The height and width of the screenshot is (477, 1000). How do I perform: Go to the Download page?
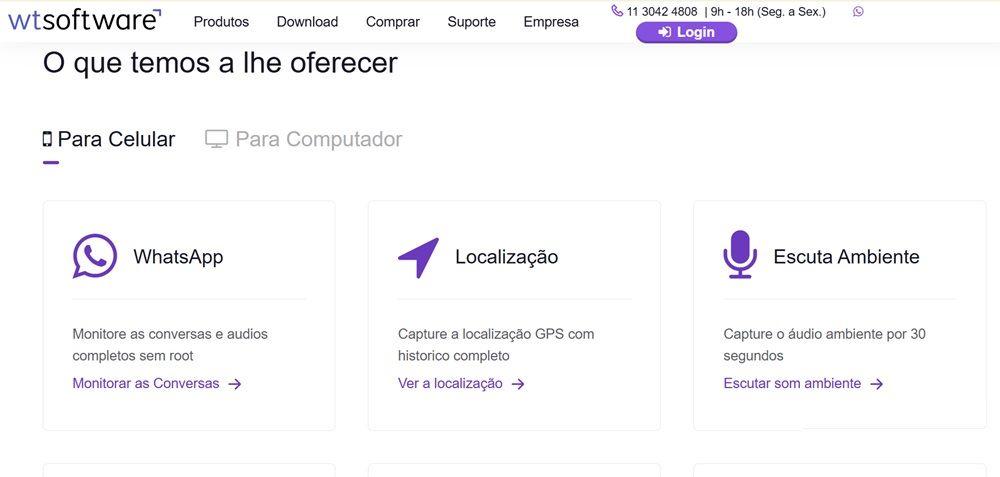tap(307, 21)
